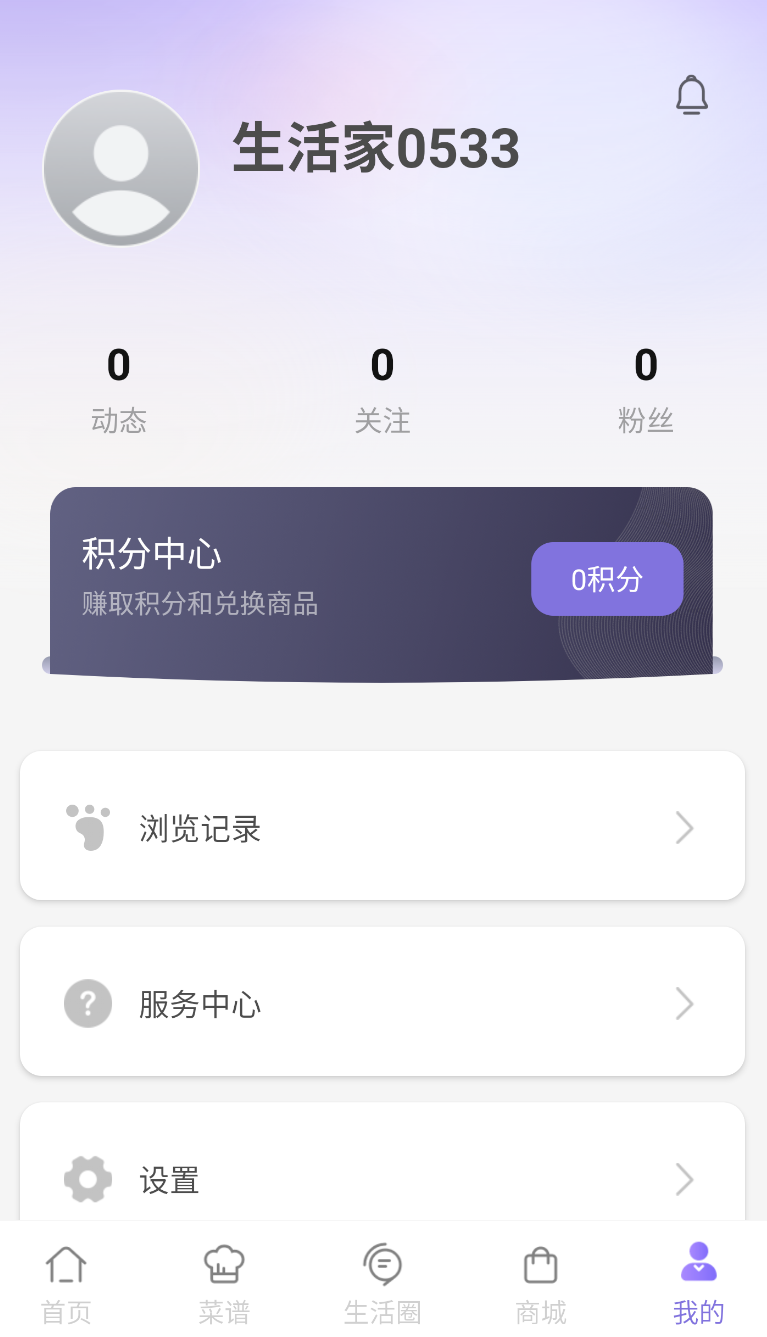This screenshot has height=1337, width=767.
Task: Switch to the 菜谱 tab
Action: (223, 1280)
